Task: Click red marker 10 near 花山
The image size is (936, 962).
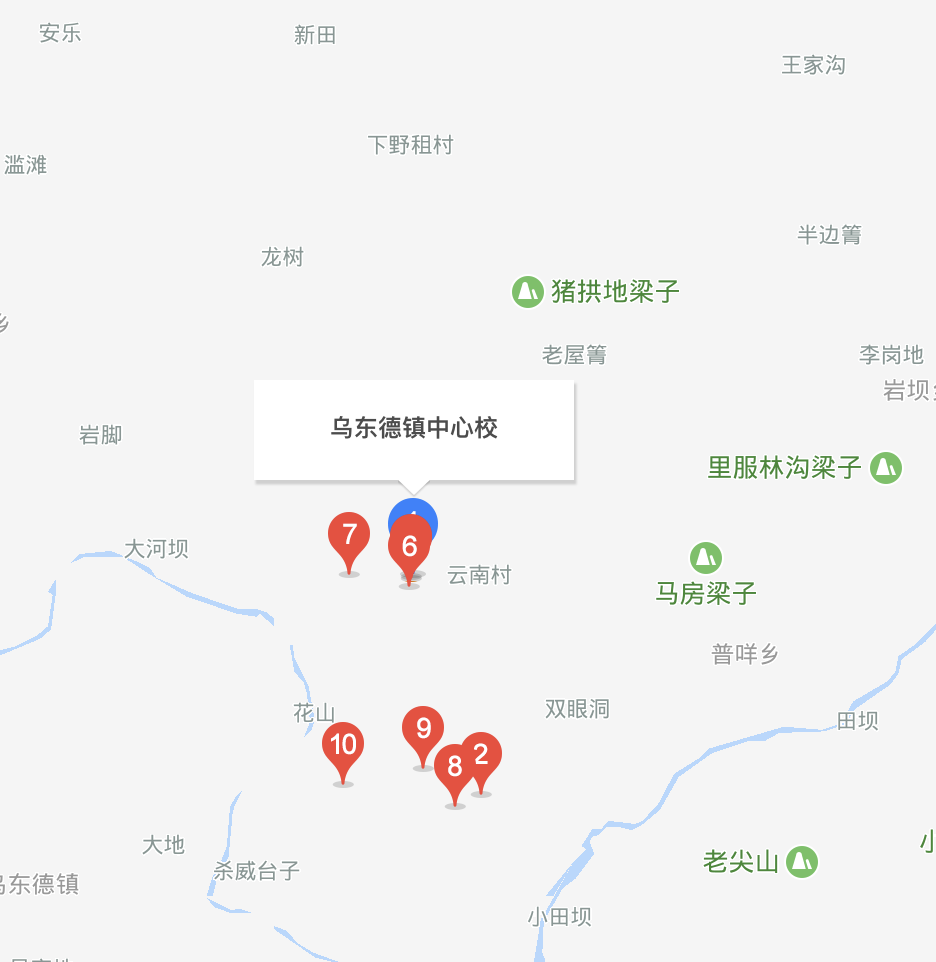Action: (343, 748)
